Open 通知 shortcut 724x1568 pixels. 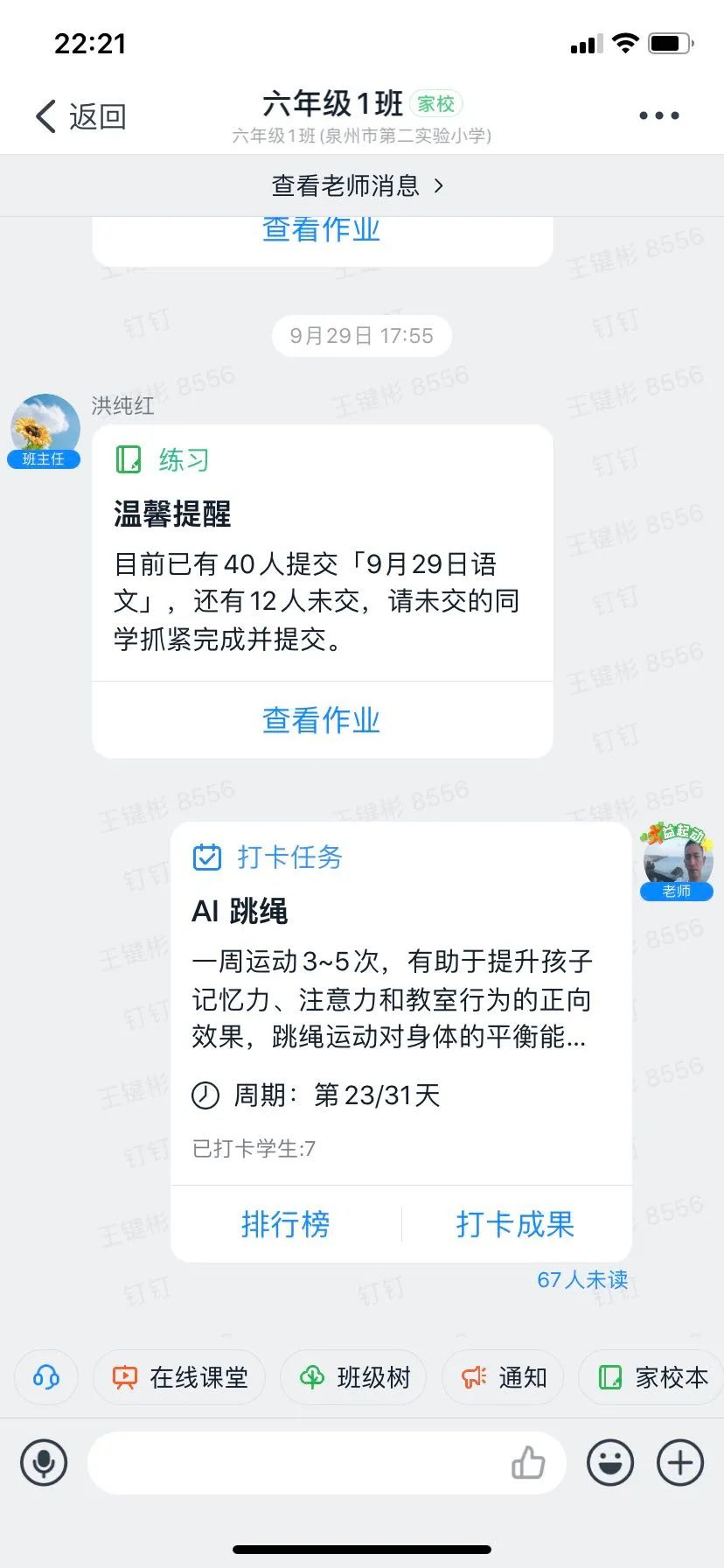[x=503, y=1377]
